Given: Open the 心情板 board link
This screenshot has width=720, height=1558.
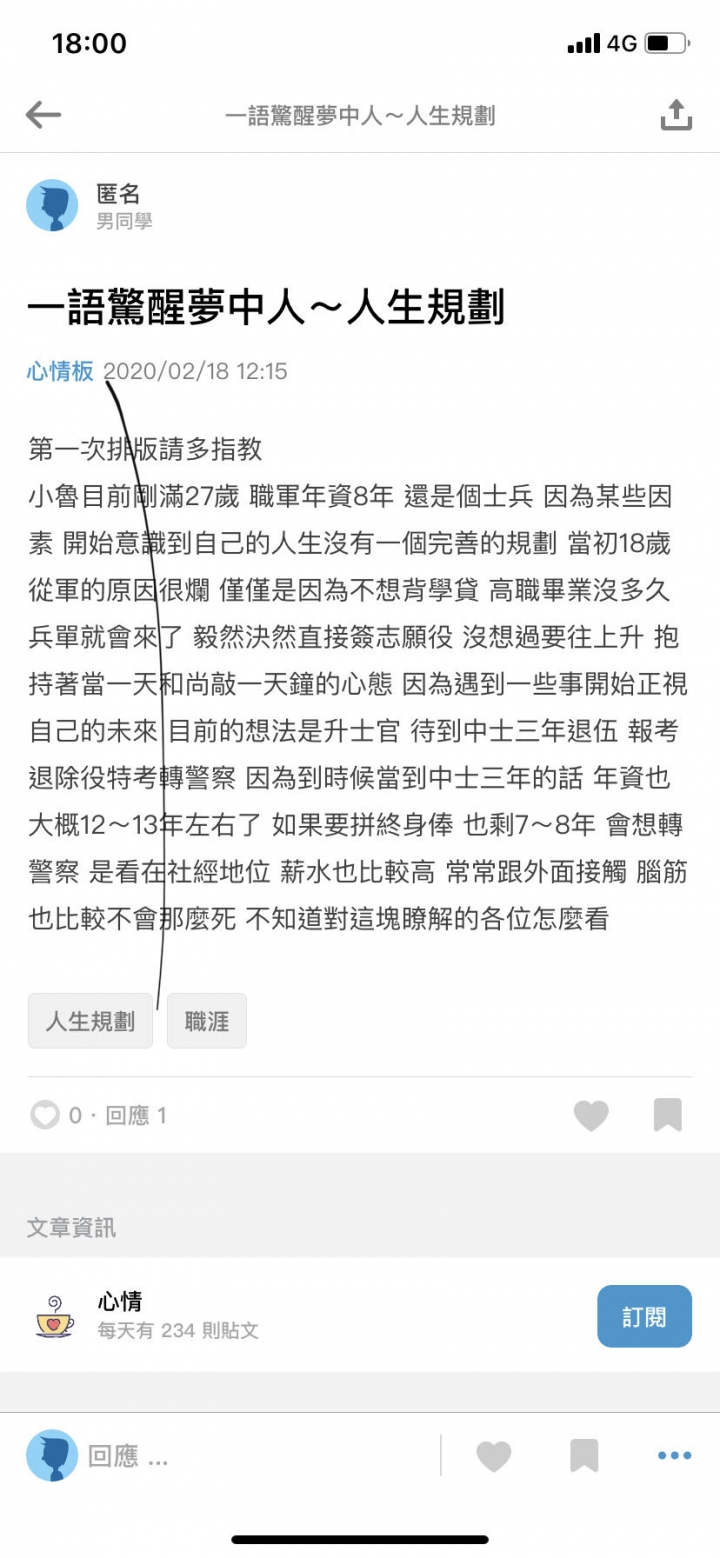Looking at the screenshot, I should (60, 372).
